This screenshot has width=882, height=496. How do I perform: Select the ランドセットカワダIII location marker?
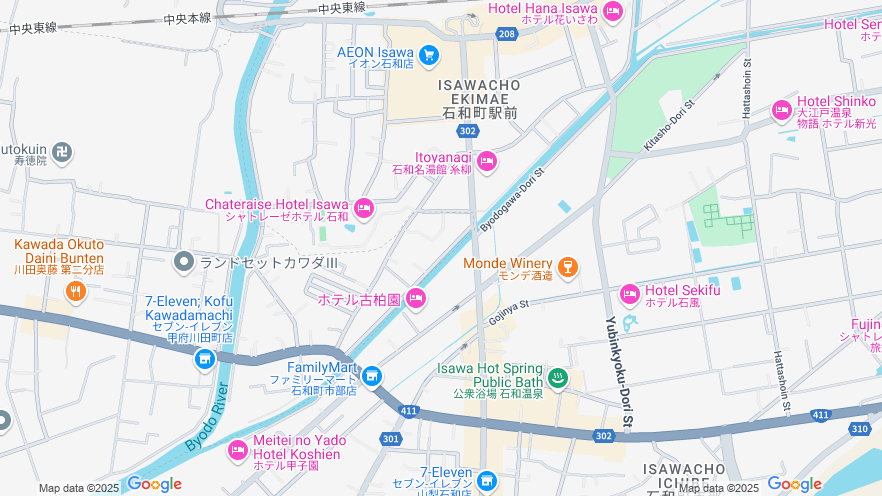tap(183, 262)
